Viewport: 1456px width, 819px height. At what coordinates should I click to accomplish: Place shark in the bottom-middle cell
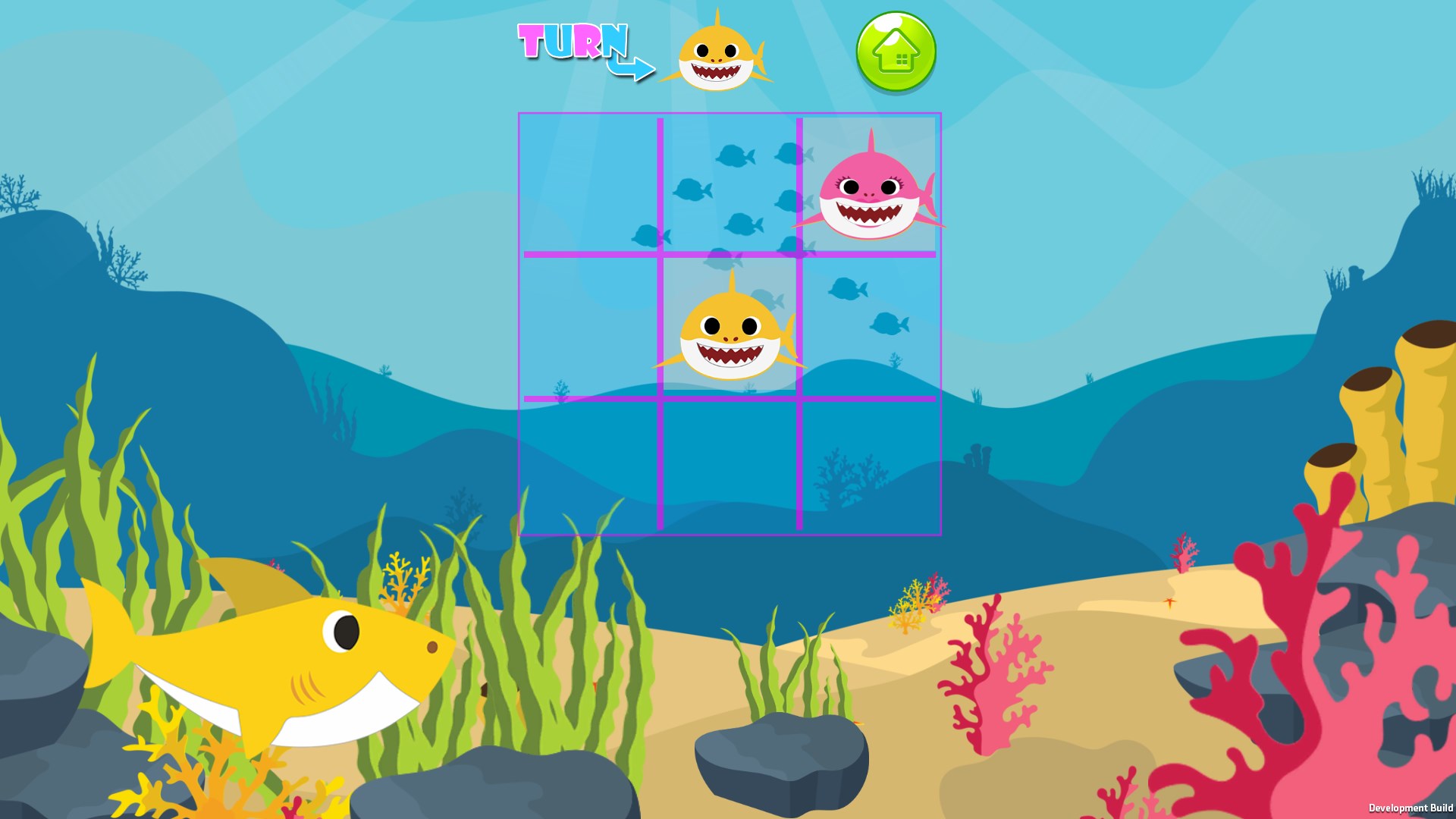pyautogui.click(x=730, y=466)
